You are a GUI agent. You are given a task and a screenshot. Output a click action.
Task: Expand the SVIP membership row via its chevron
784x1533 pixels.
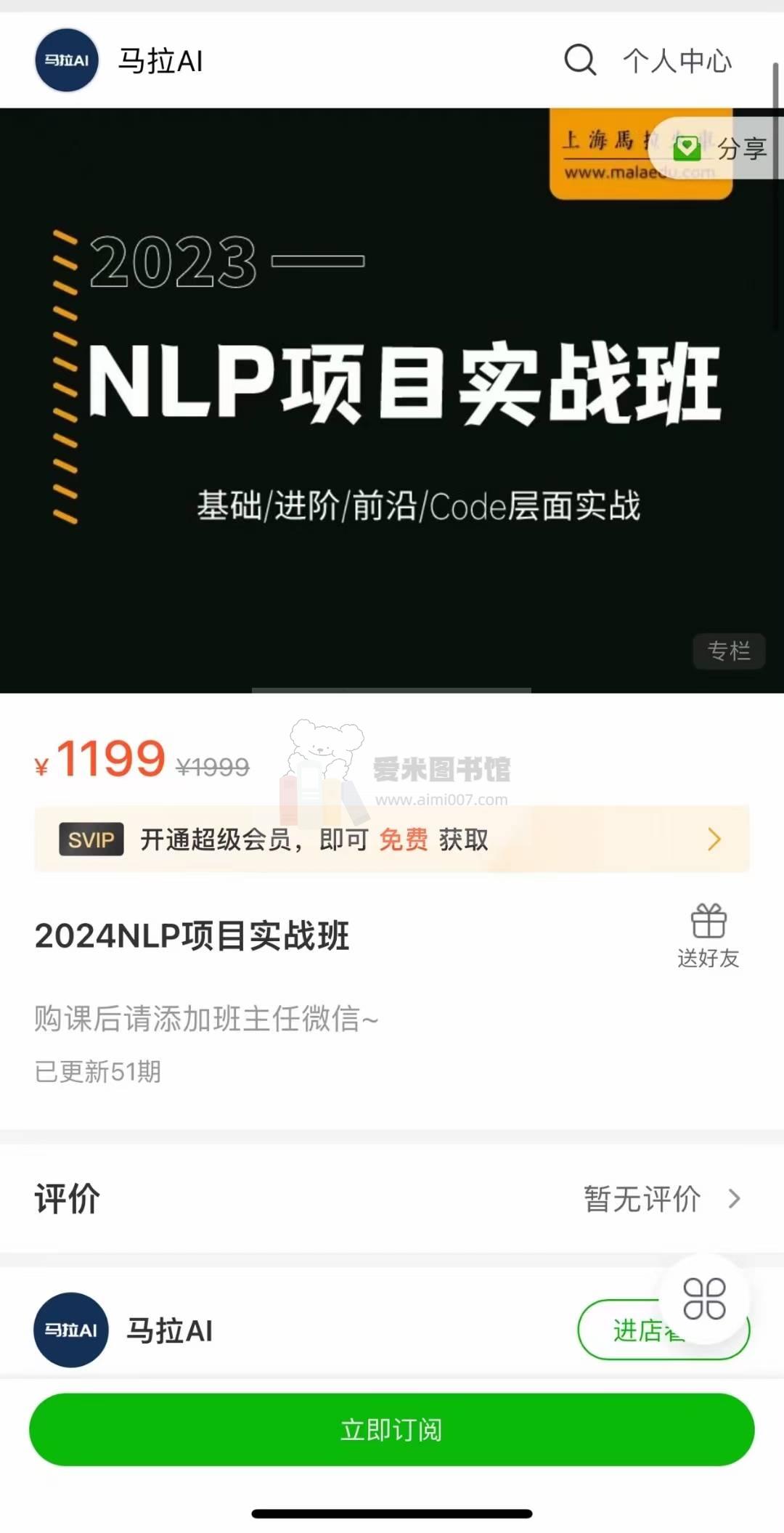713,839
